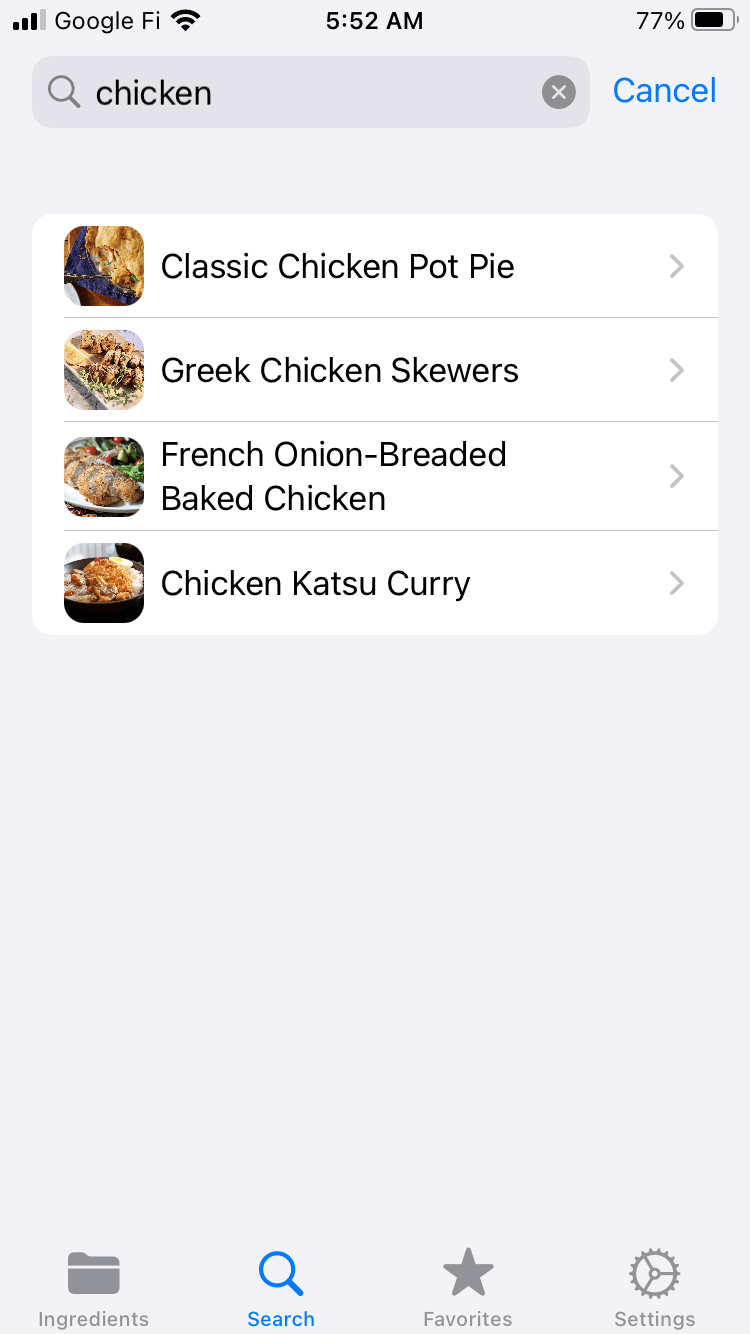View French Onion-Breaded Baked Chicken

pyautogui.click(x=375, y=476)
